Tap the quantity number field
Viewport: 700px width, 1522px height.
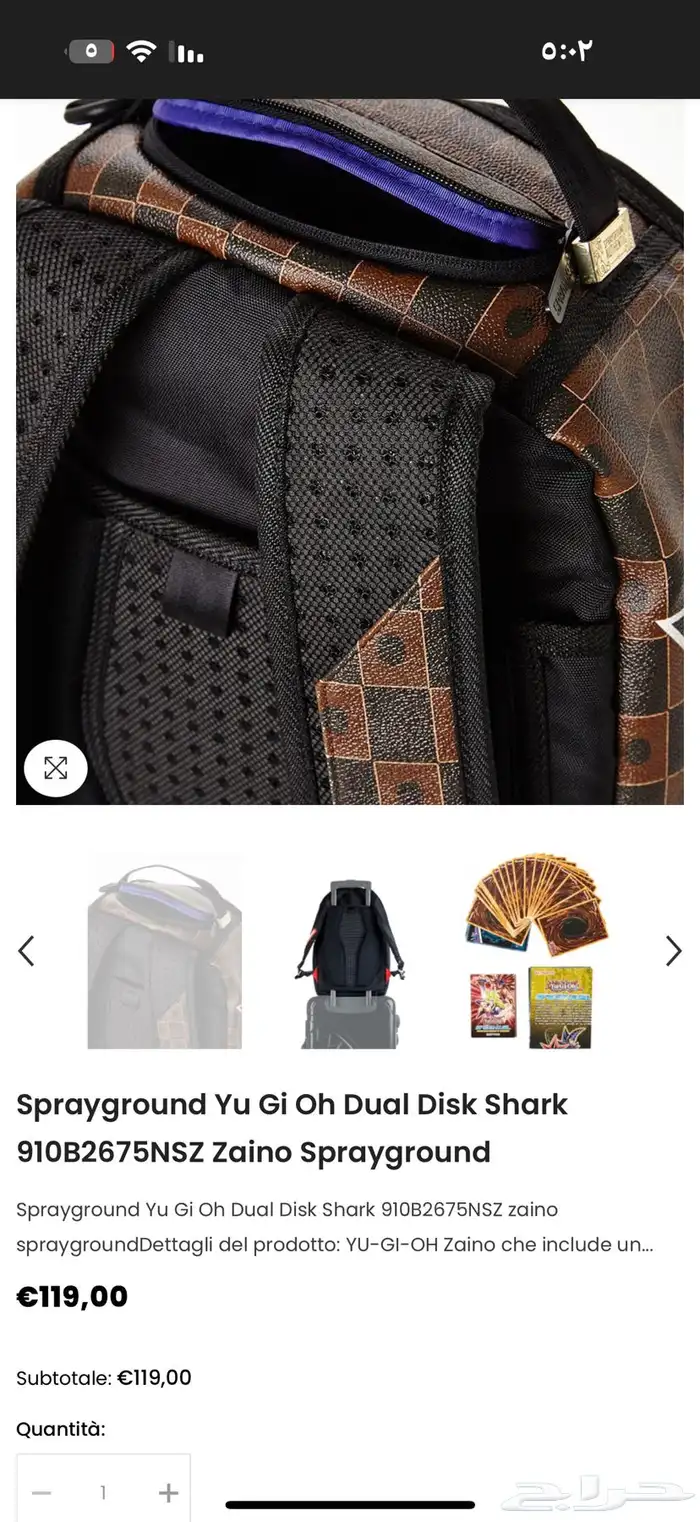103,1493
